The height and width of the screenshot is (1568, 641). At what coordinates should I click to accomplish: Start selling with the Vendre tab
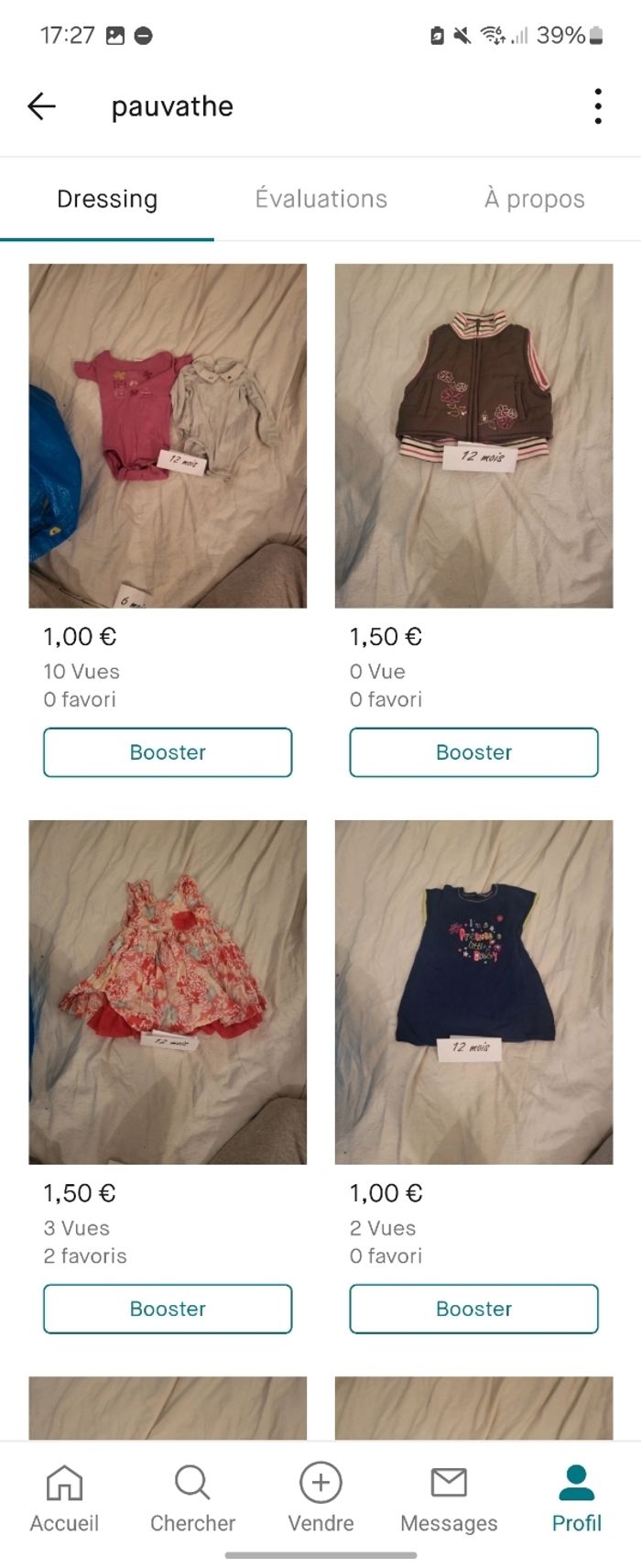coord(320,1498)
